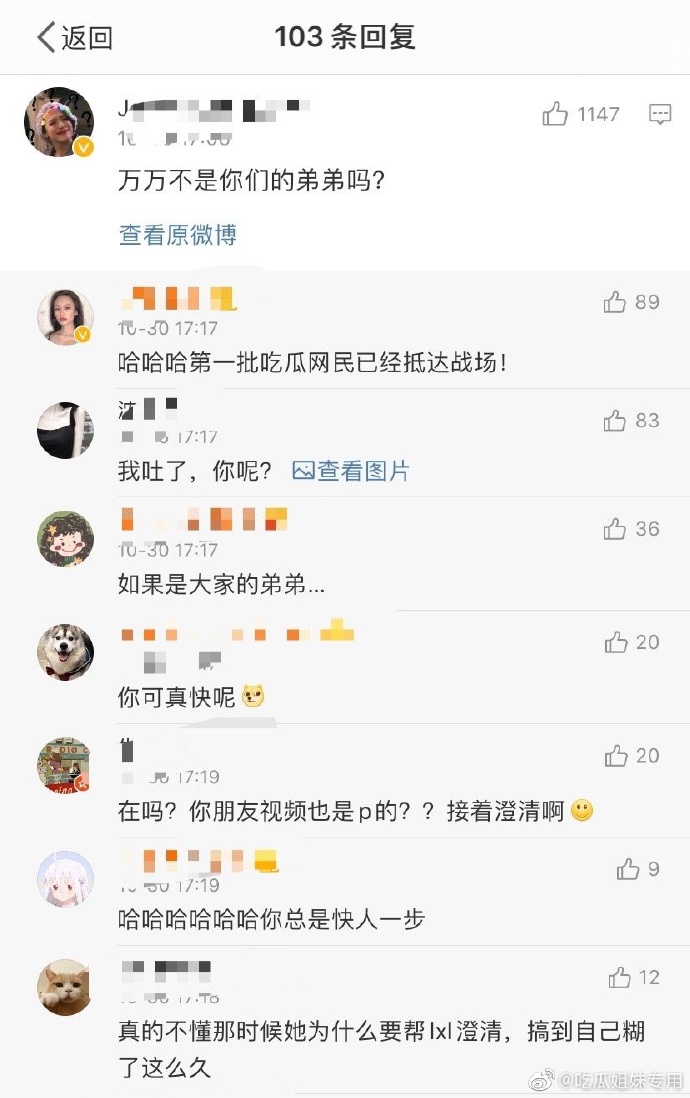Like the reply 你可真快呢
The height and width of the screenshot is (1098, 690).
point(616,642)
